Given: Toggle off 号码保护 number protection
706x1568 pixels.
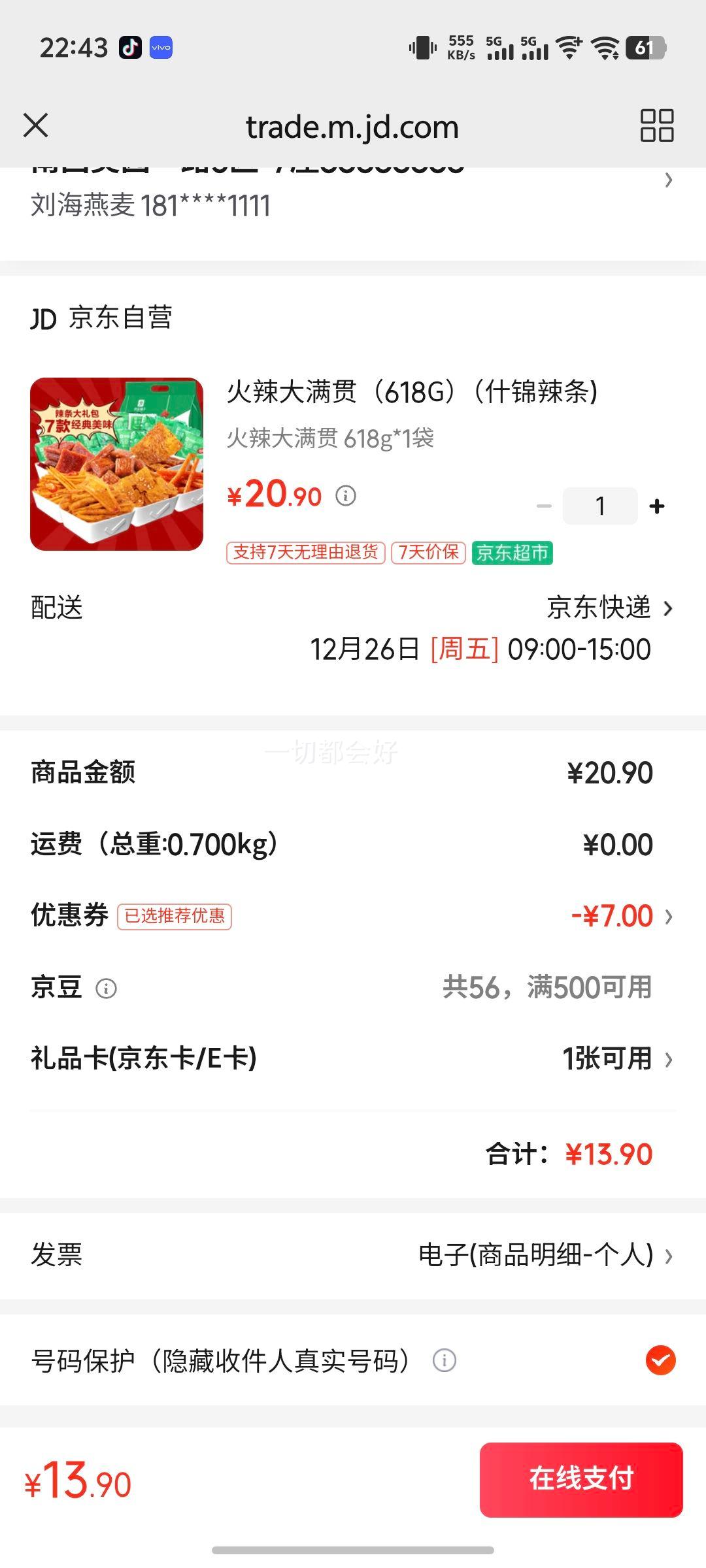Looking at the screenshot, I should coord(660,1361).
